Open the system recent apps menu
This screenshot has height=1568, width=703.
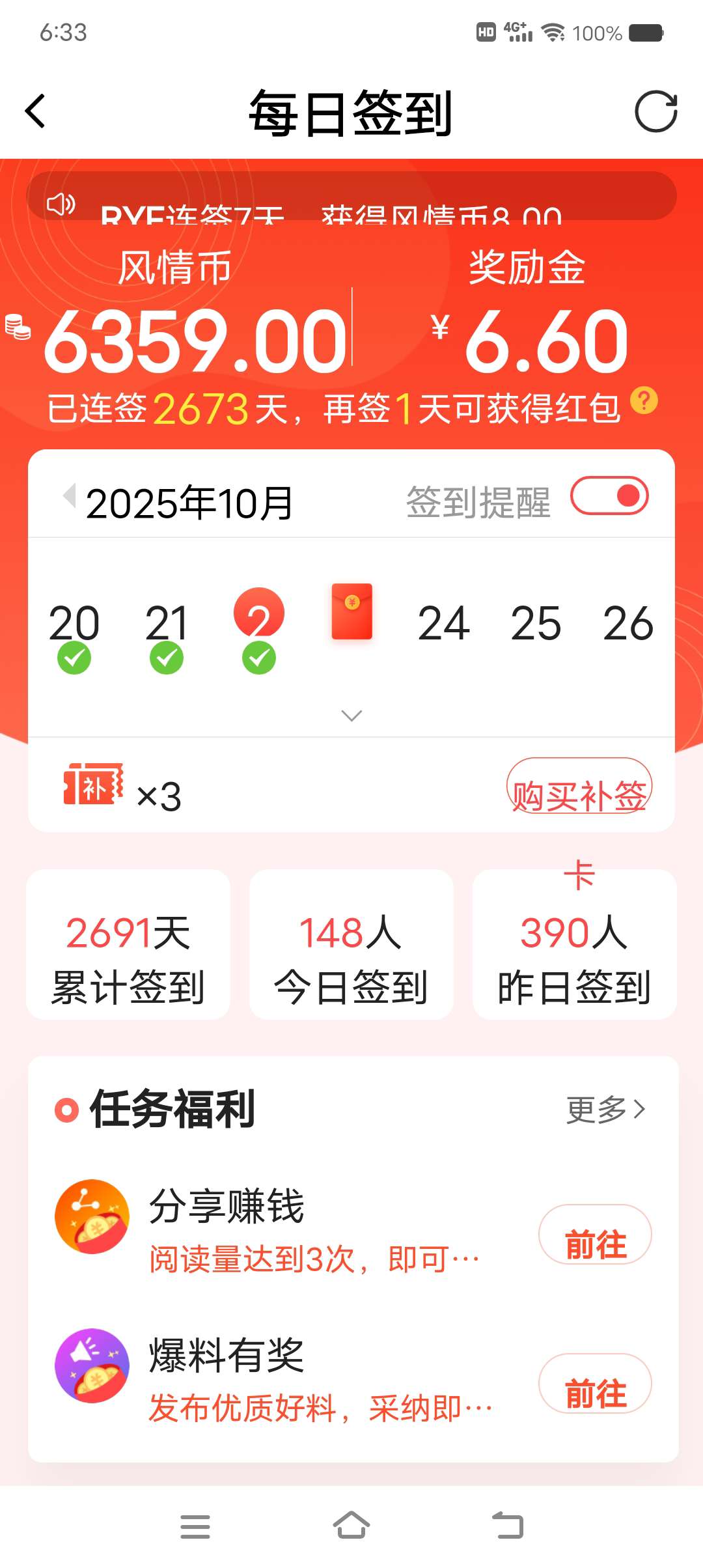tap(195, 1526)
